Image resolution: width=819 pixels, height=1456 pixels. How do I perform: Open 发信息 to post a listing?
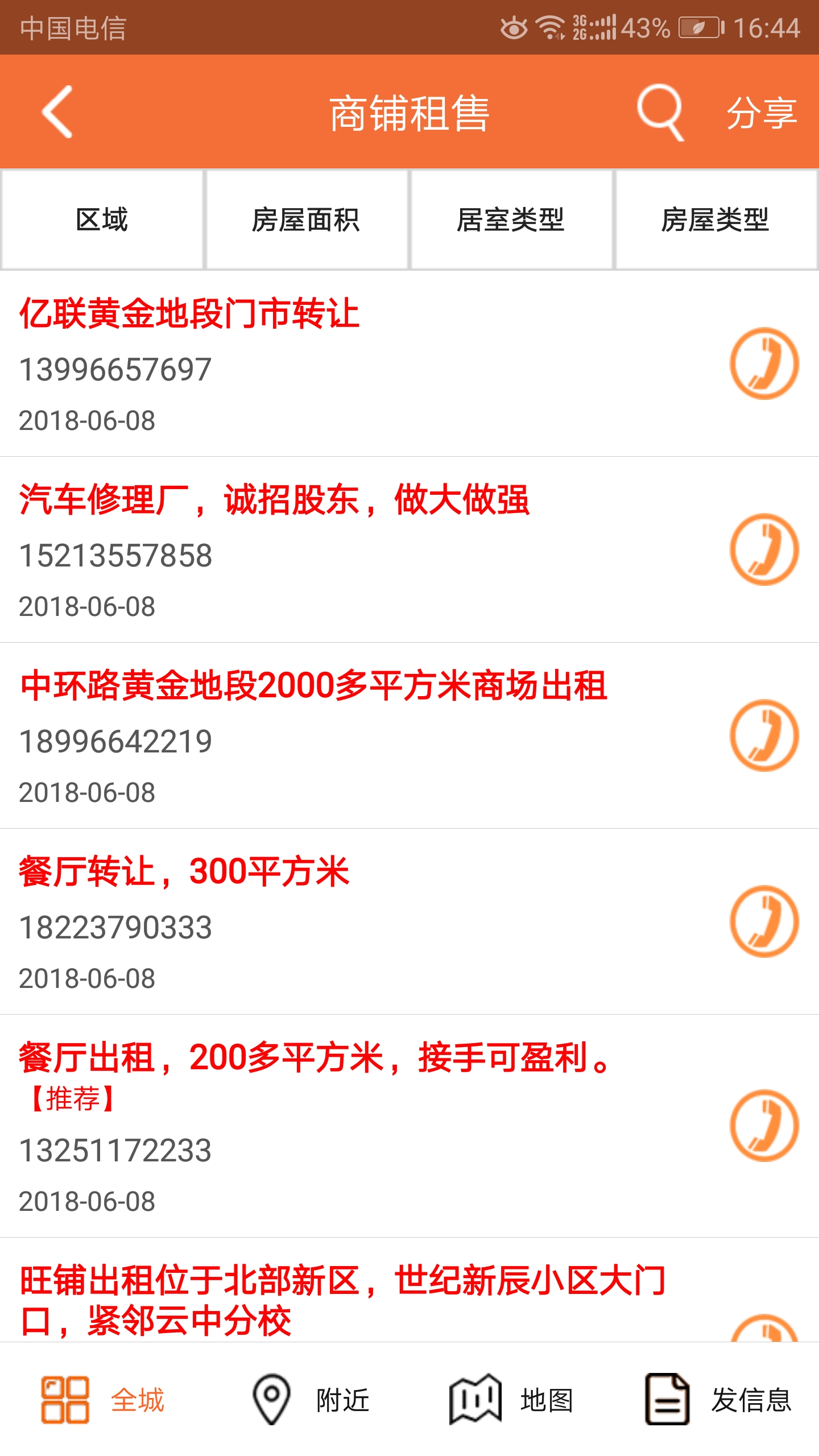click(718, 1400)
